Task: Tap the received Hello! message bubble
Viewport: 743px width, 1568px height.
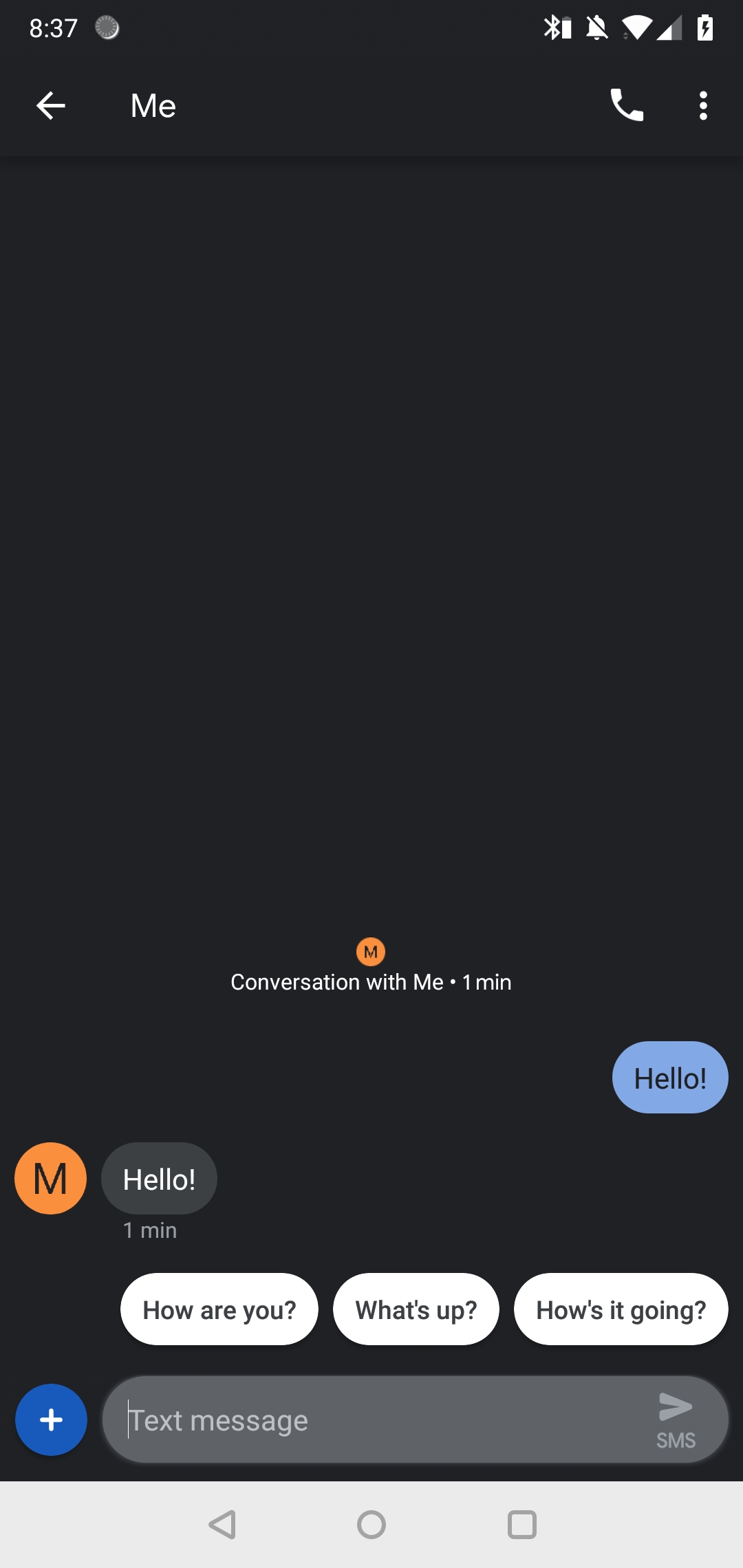Action: [159, 1178]
